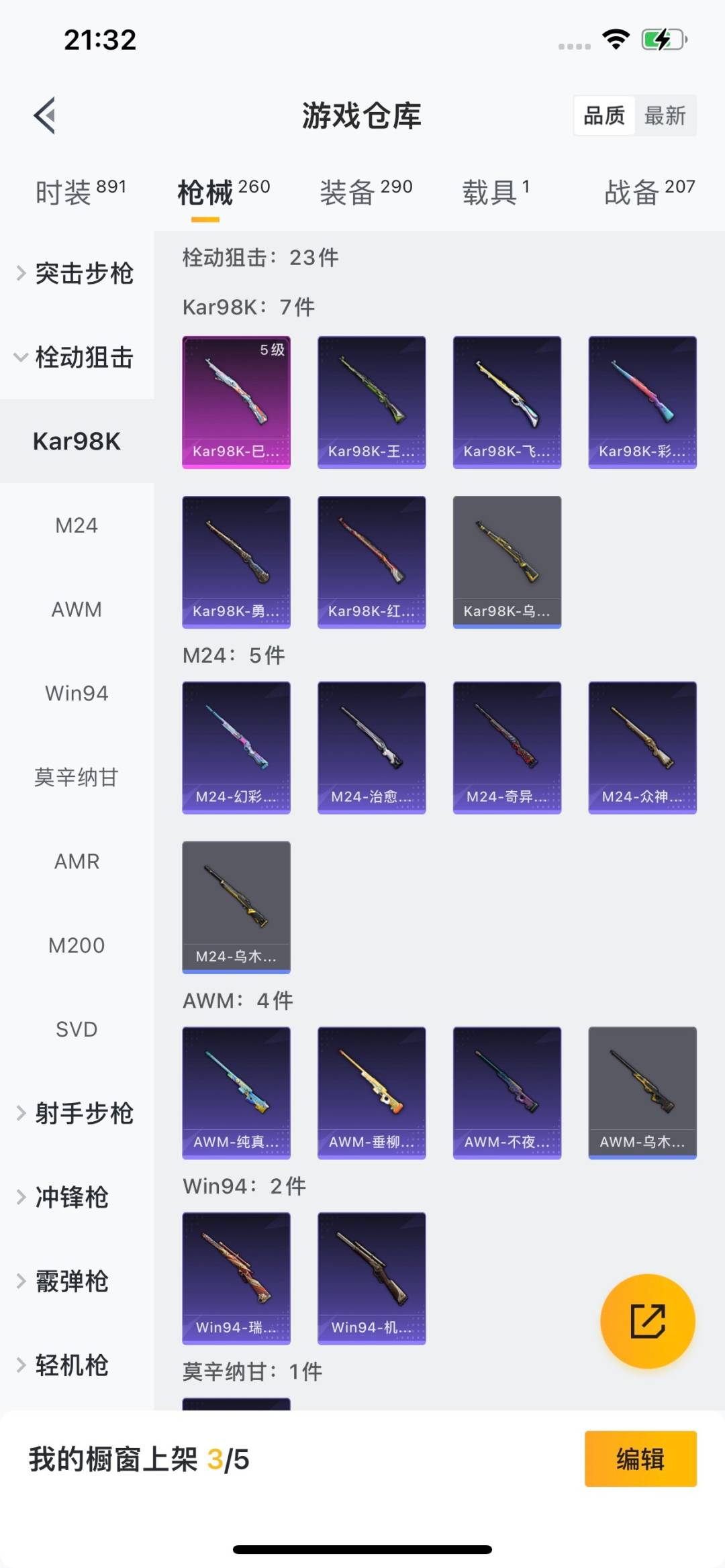Open the Kar98K-乌 skin tile

507,562
